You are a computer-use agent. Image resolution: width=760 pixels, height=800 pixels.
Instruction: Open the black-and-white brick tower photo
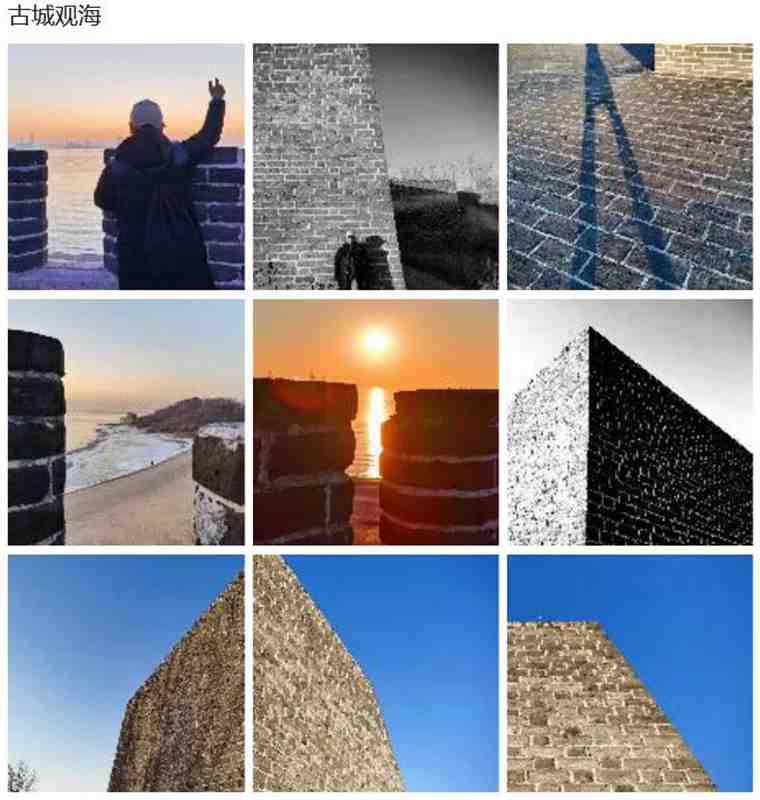375,166
